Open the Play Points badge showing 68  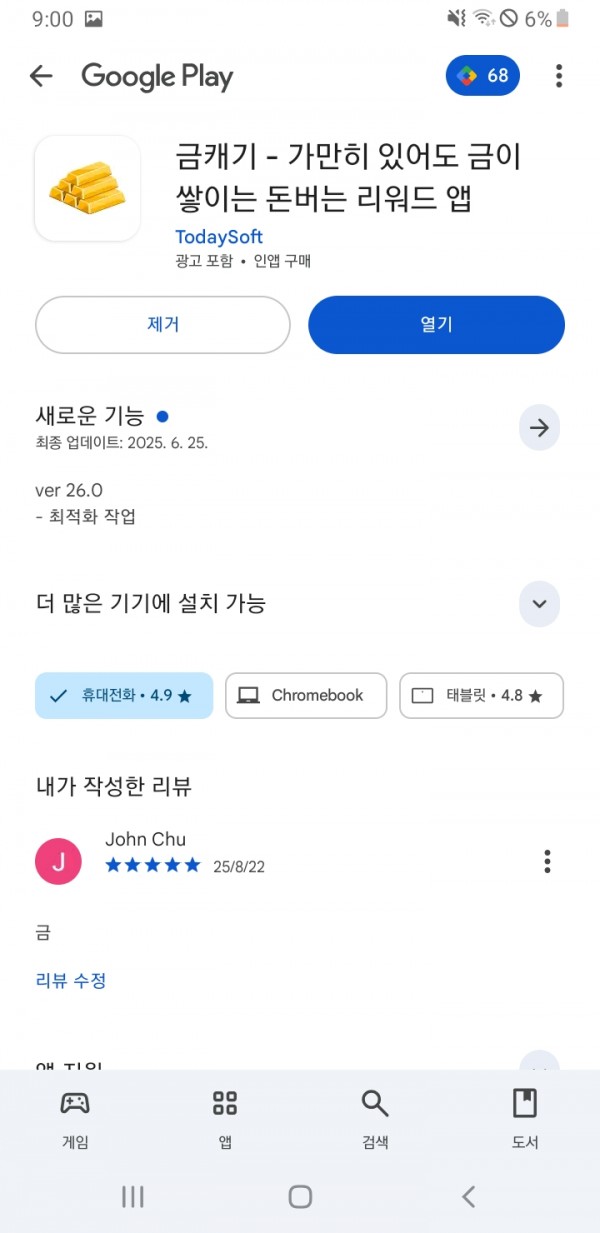(483, 76)
